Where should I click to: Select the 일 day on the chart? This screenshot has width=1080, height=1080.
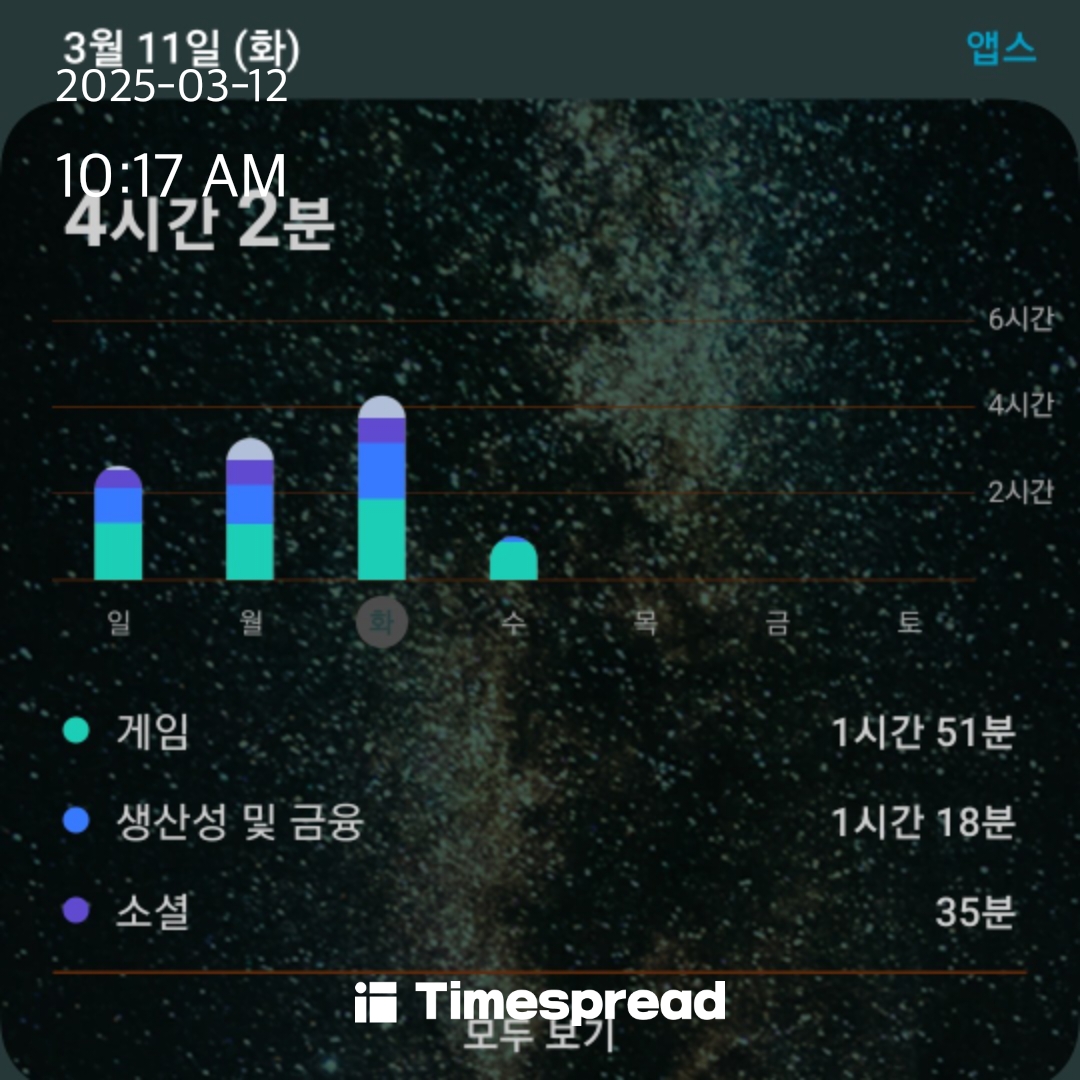click(x=118, y=622)
